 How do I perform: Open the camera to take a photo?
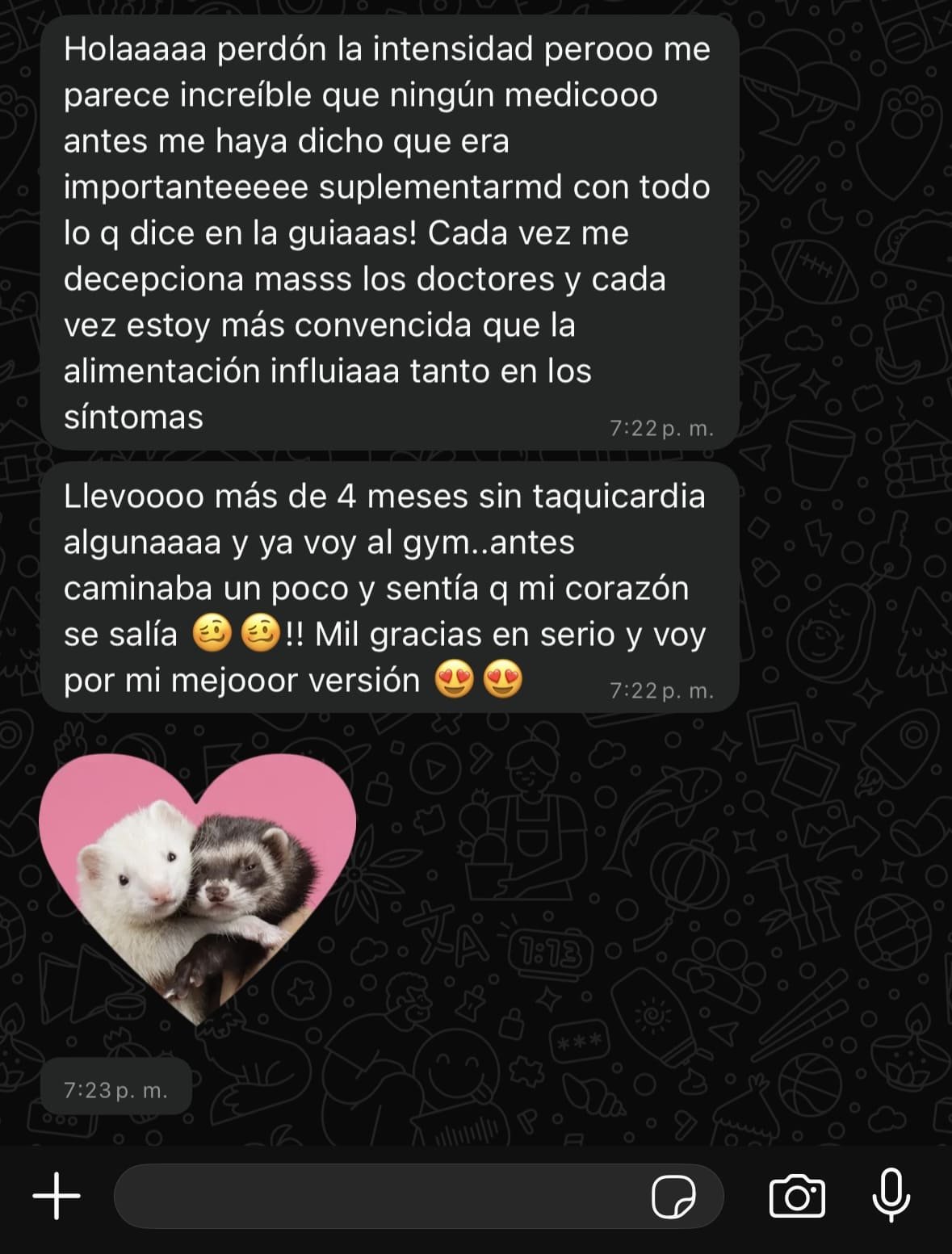coord(797,1196)
